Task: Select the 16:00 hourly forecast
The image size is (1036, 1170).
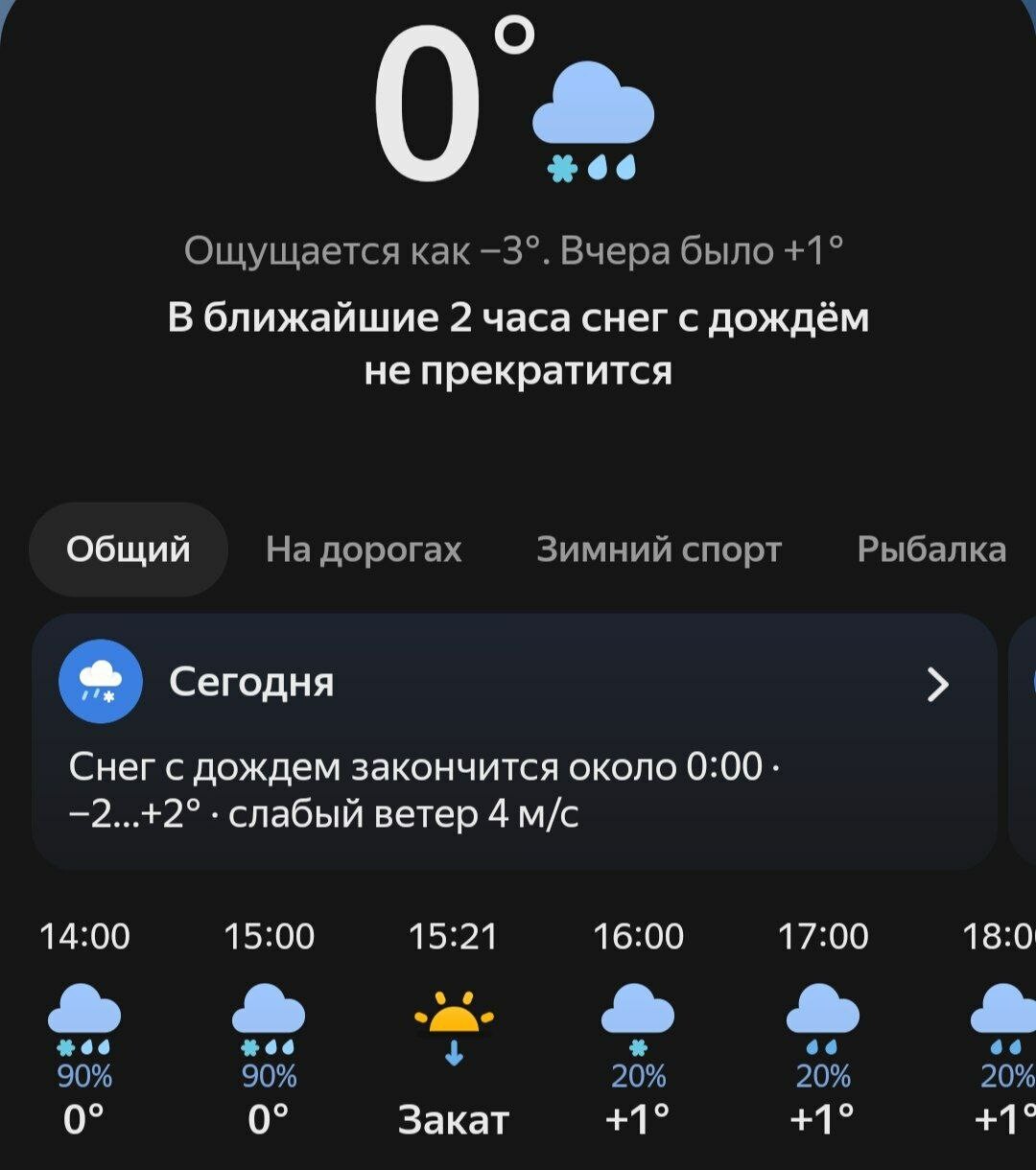Action: click(x=639, y=1031)
